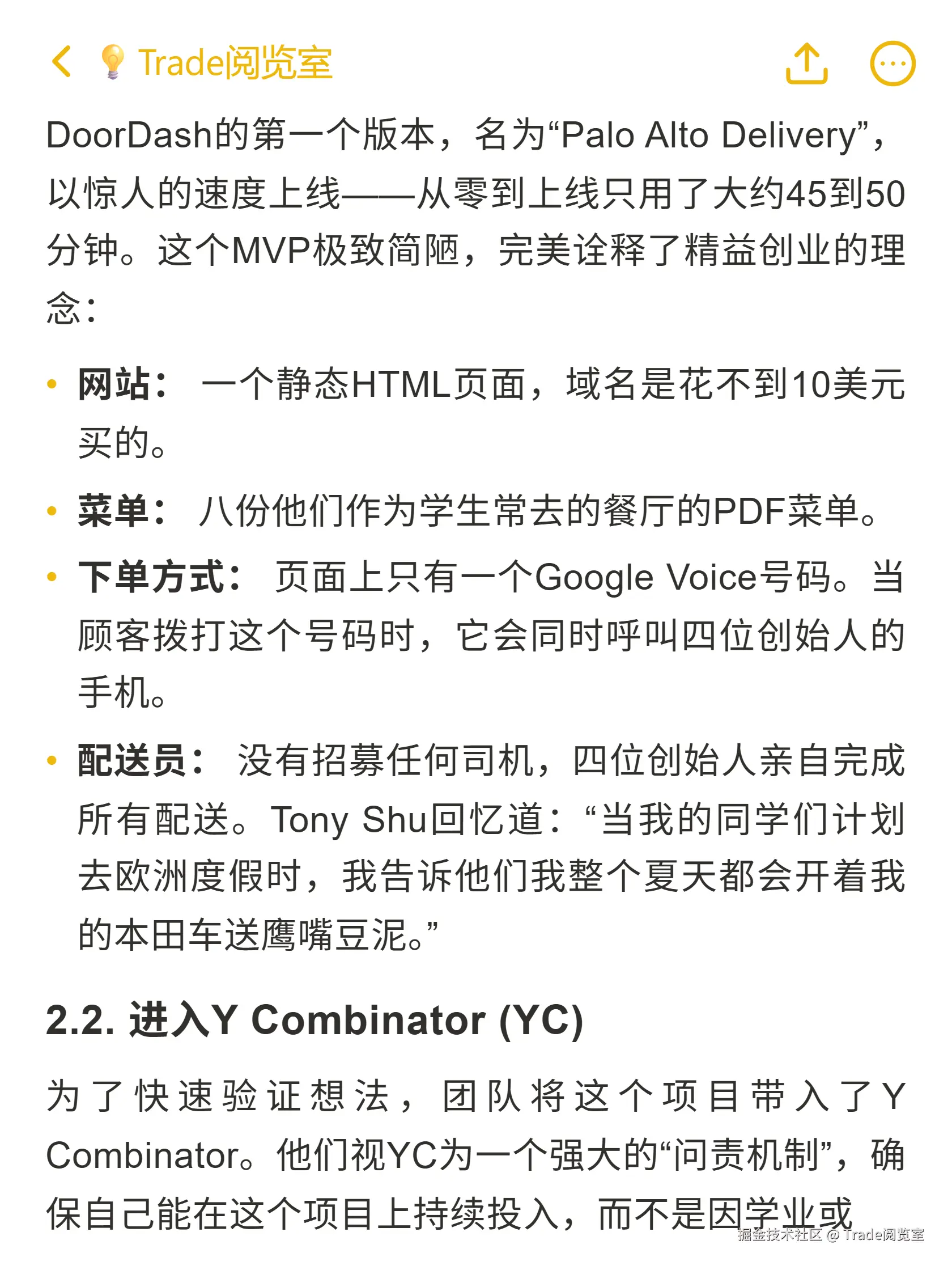952x1270 pixels.
Task: Open the share sheet via upload icon
Action: click(807, 64)
